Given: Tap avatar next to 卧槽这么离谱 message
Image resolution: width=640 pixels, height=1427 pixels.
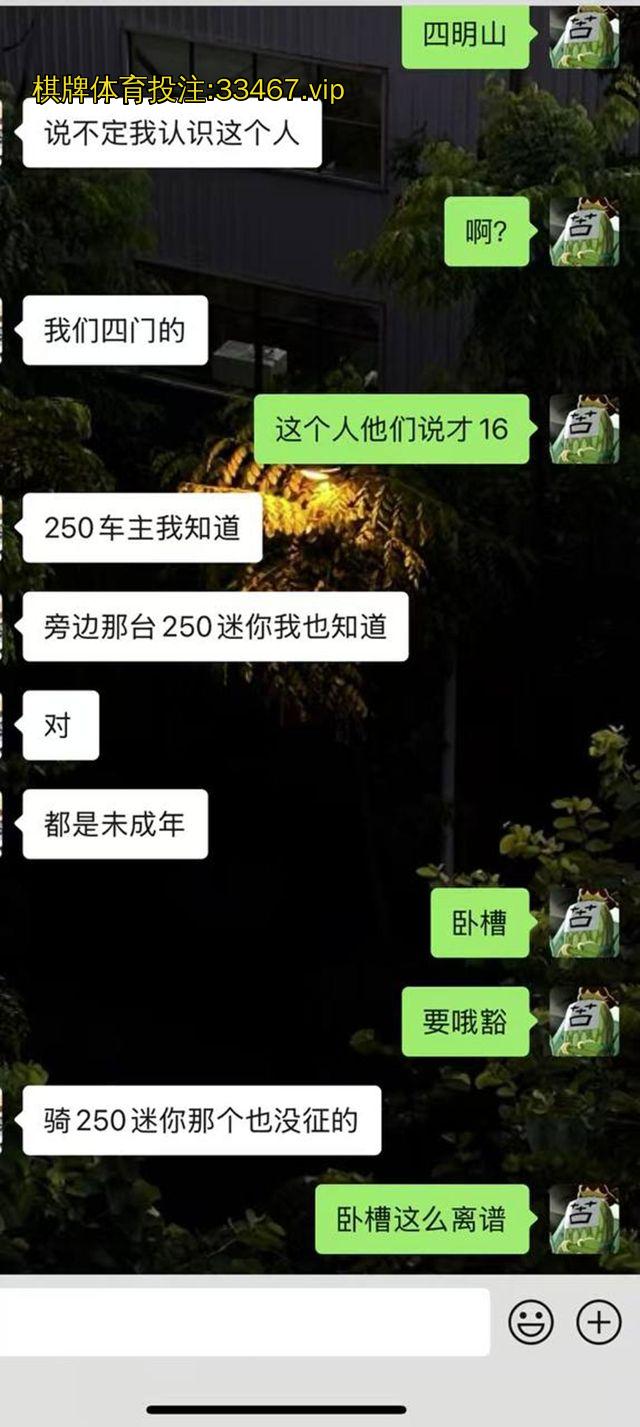Looking at the screenshot, I should [584, 1220].
